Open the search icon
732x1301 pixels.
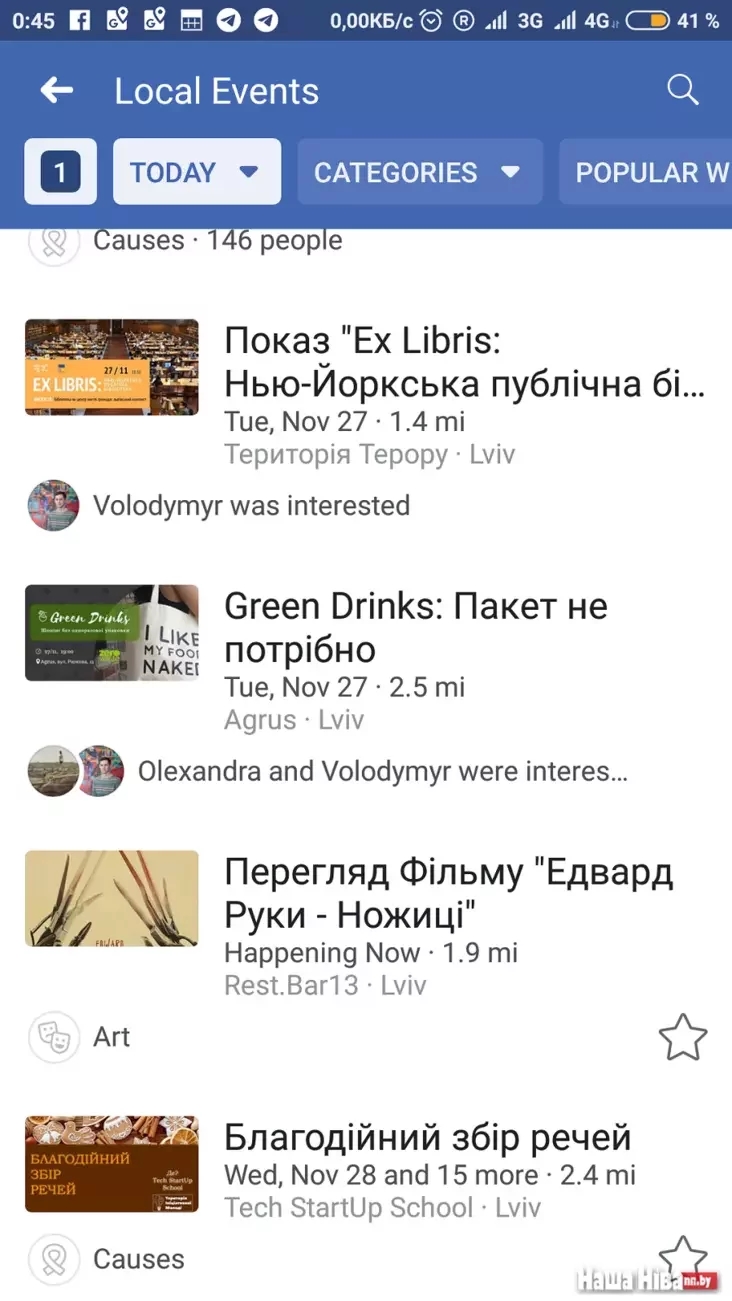coord(682,90)
